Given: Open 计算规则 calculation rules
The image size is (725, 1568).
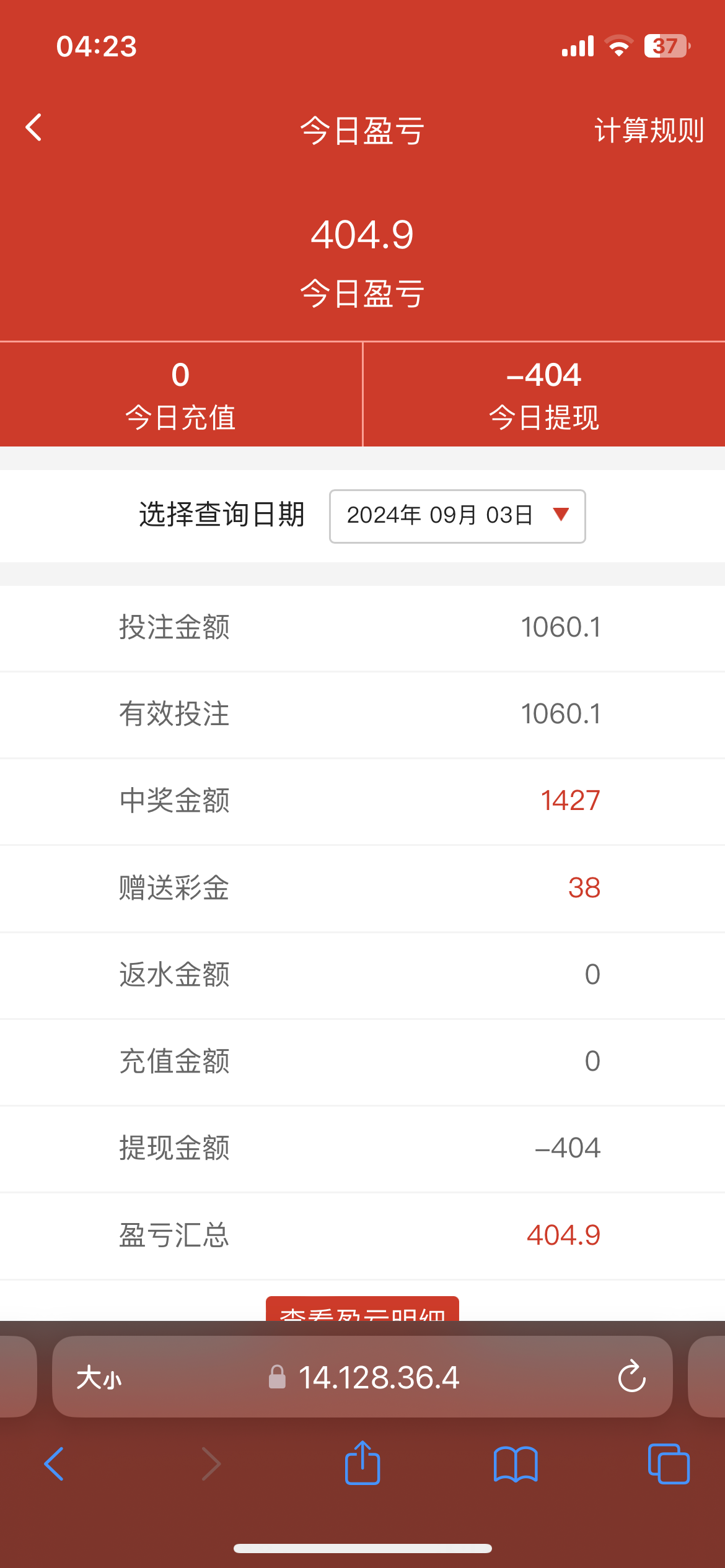Looking at the screenshot, I should pyautogui.click(x=648, y=130).
